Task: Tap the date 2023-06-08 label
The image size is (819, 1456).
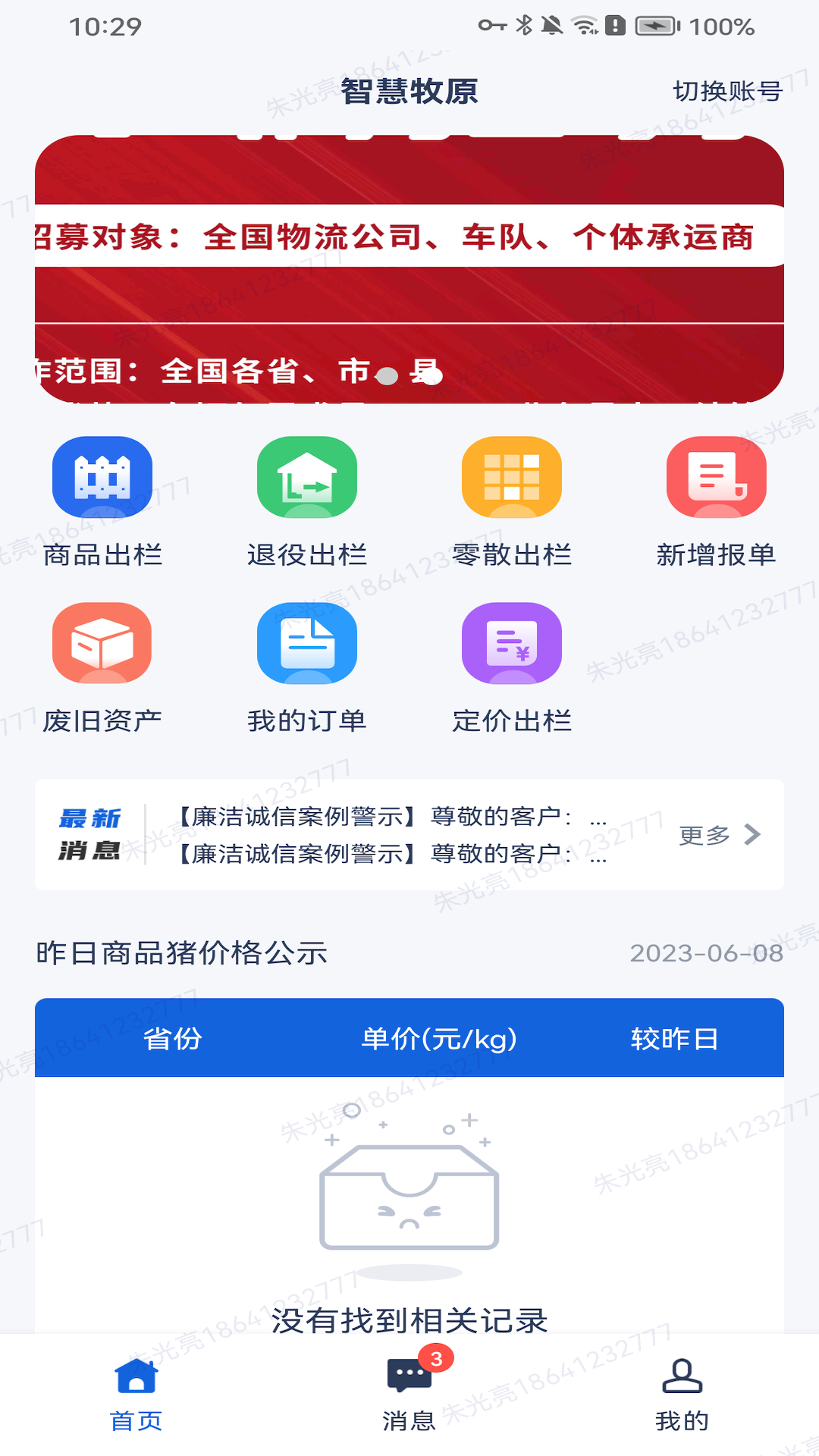Action: tap(704, 954)
